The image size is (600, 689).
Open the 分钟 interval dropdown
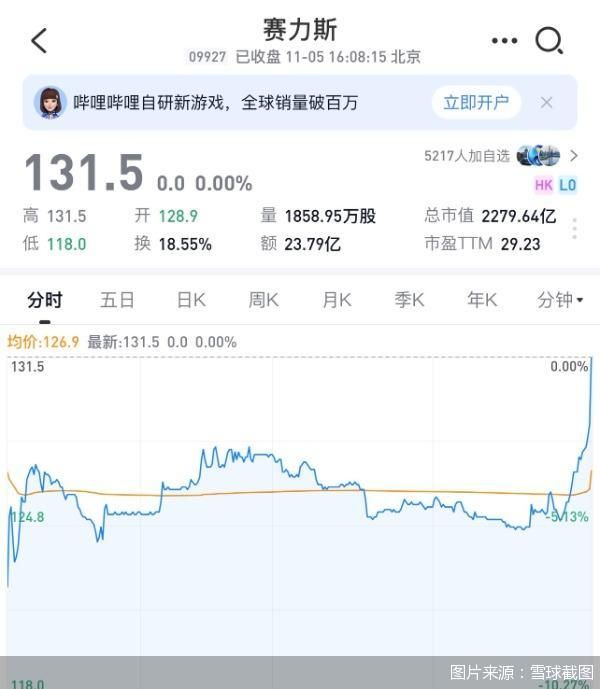coord(560,300)
